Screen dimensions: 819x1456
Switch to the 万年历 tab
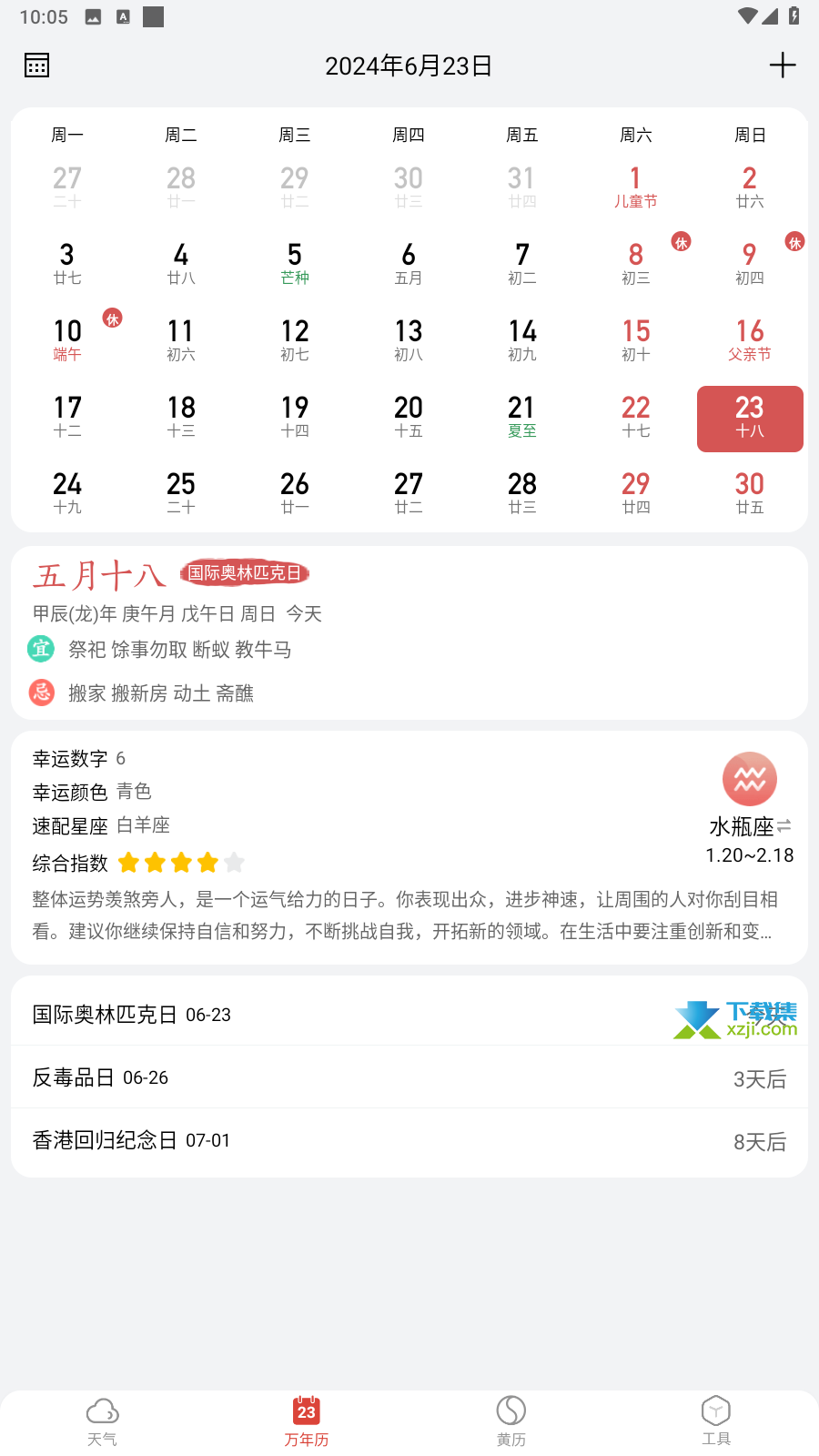pyautogui.click(x=307, y=1421)
